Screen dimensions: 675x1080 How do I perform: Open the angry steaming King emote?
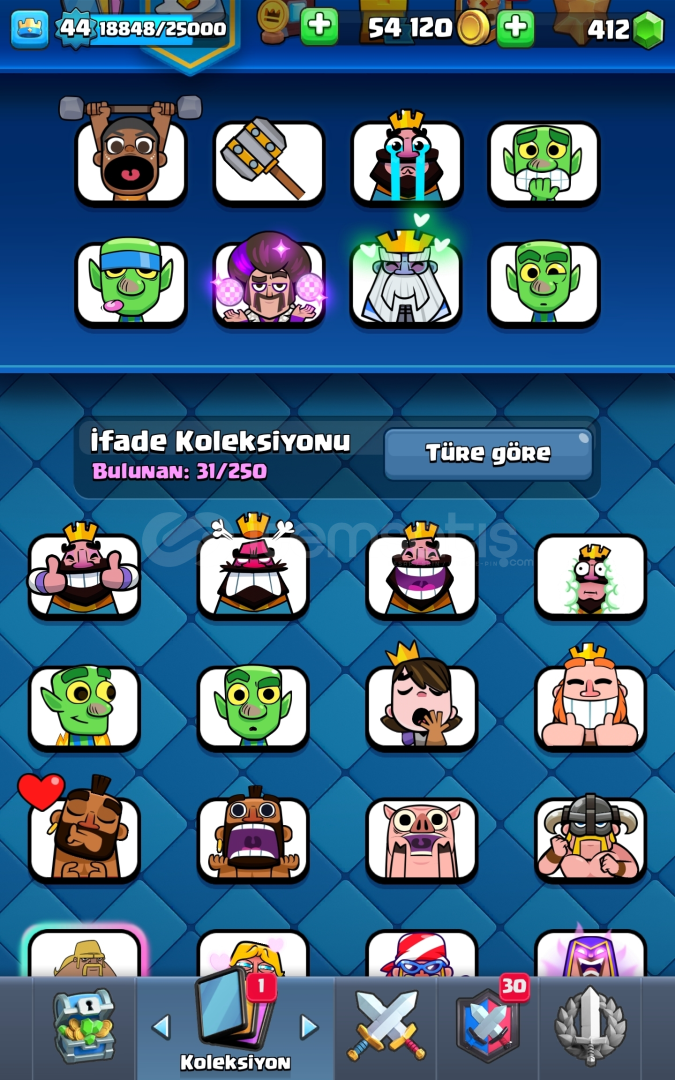pos(253,575)
